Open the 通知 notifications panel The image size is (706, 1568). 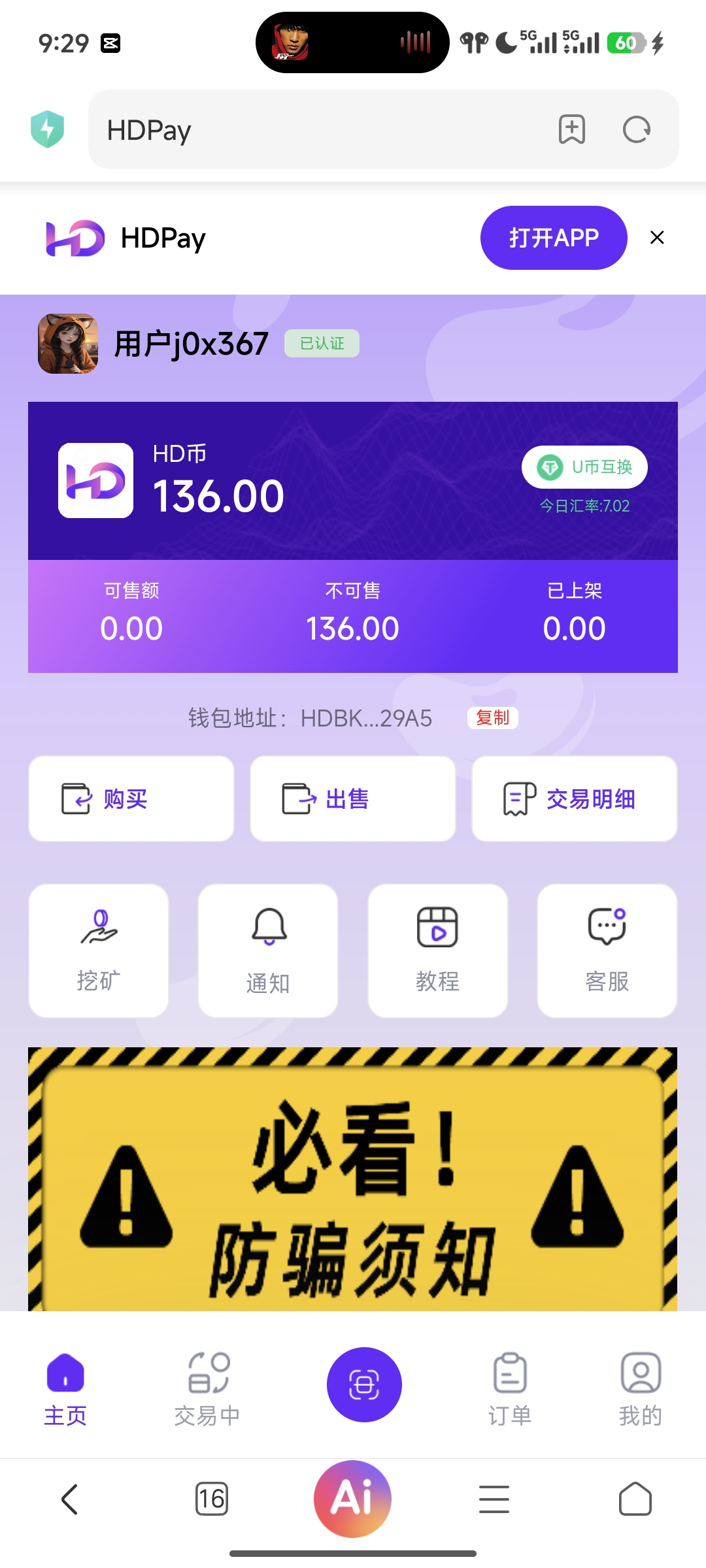pyautogui.click(x=267, y=951)
